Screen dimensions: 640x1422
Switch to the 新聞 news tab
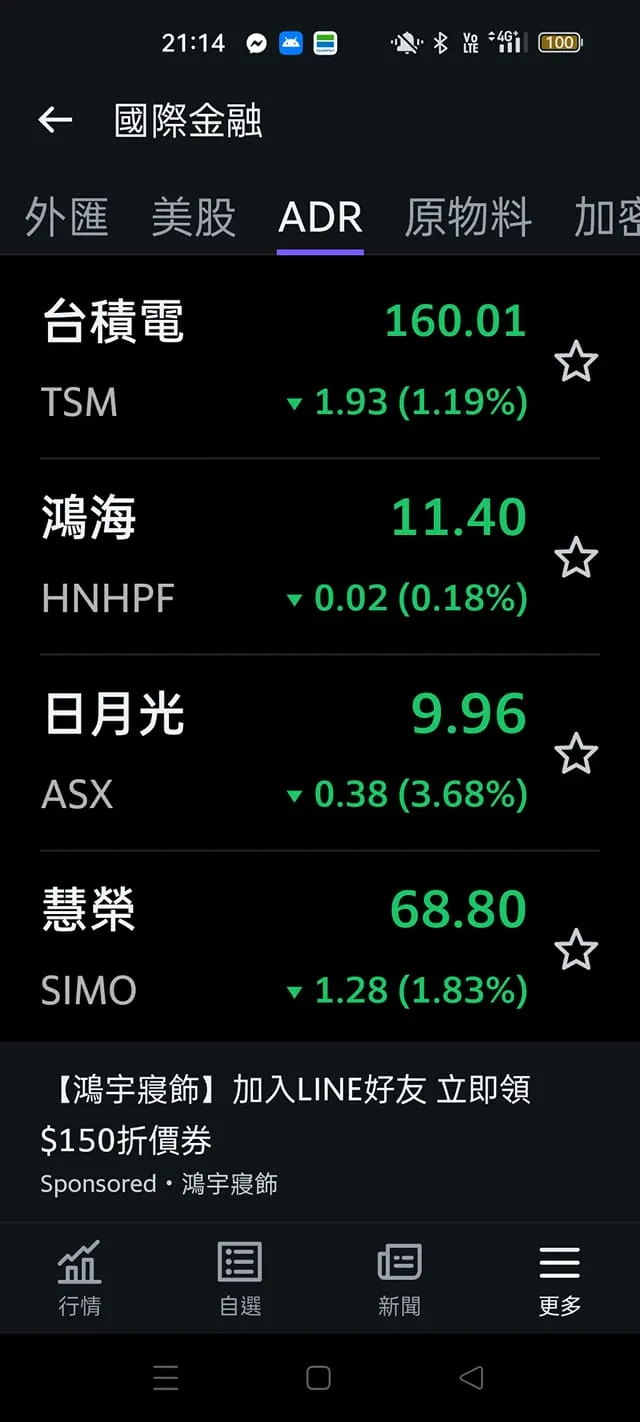(399, 1277)
